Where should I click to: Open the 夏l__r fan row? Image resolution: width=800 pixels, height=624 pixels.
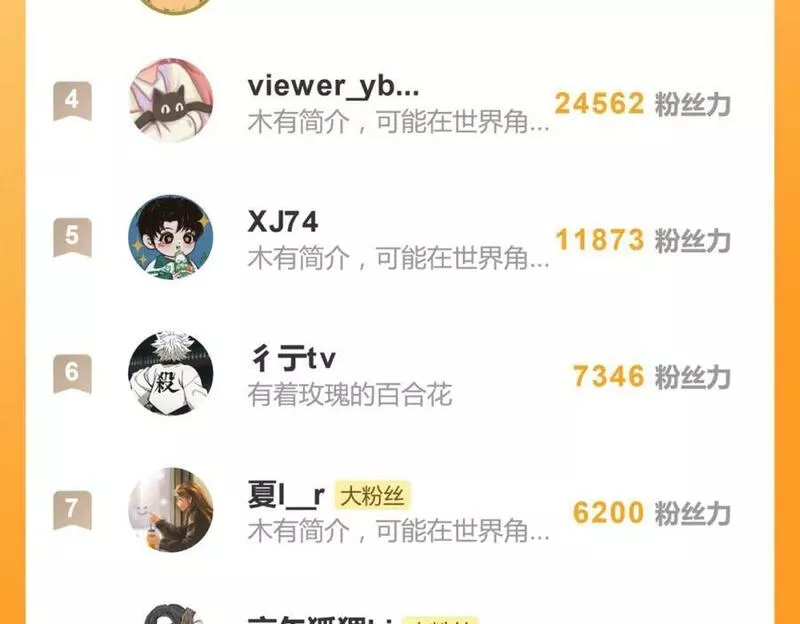tap(398, 510)
